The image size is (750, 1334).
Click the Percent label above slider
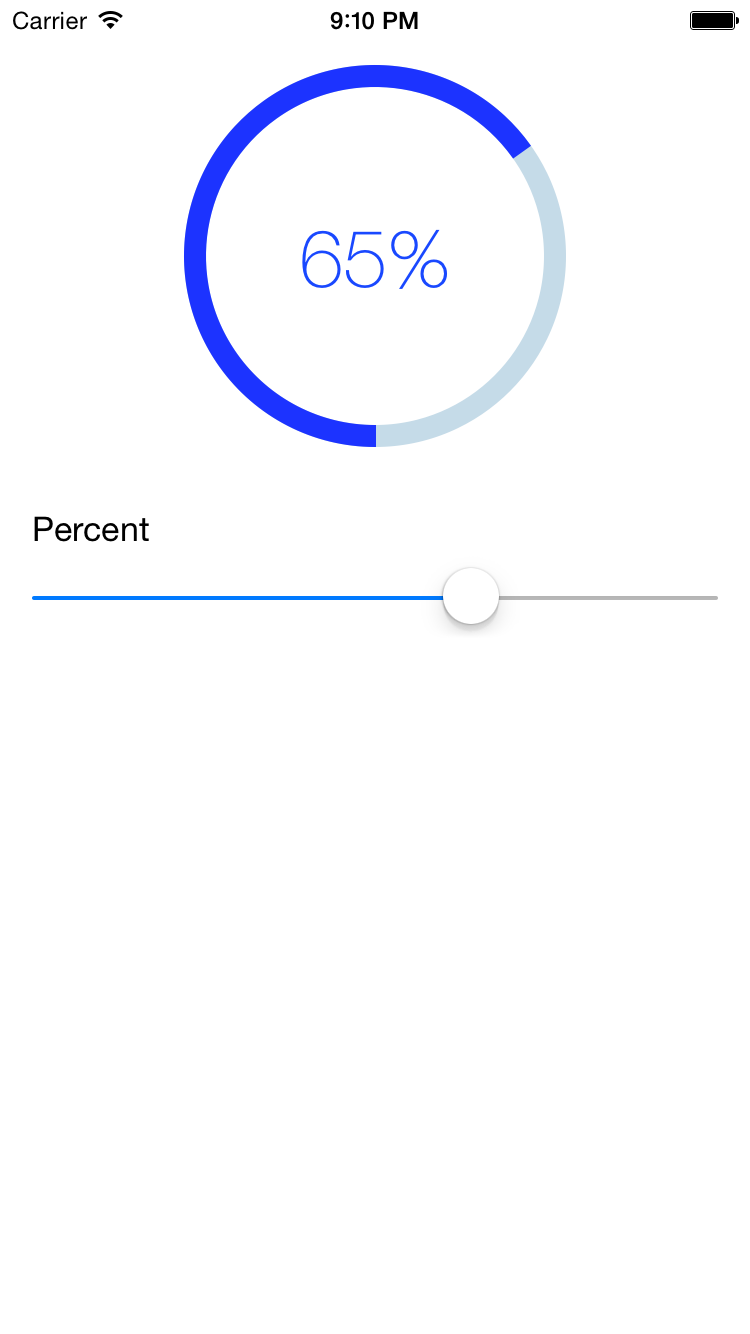90,530
